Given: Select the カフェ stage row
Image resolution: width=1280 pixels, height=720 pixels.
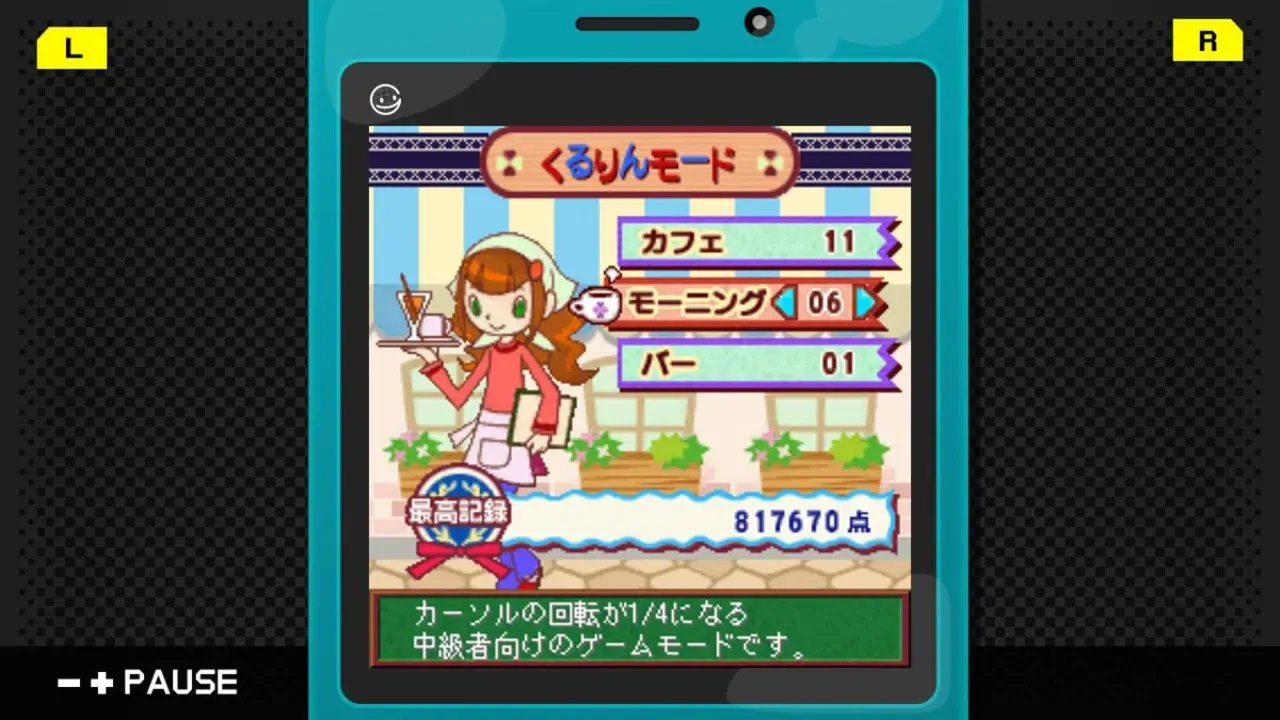Looking at the screenshot, I should (750, 242).
